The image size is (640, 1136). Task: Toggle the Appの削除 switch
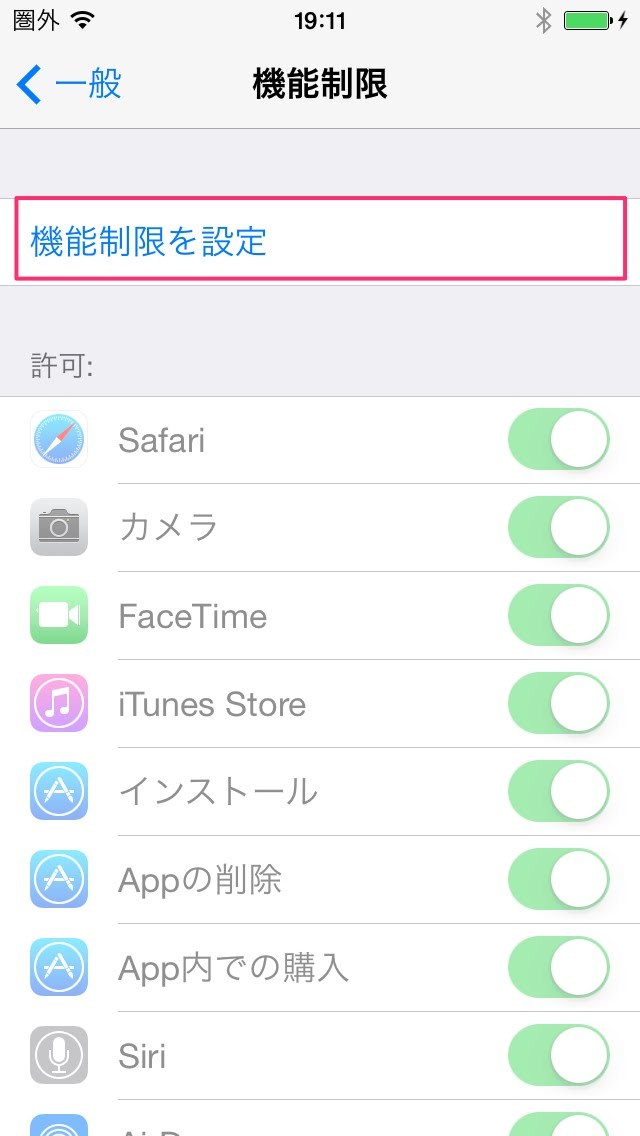pyautogui.click(x=558, y=879)
